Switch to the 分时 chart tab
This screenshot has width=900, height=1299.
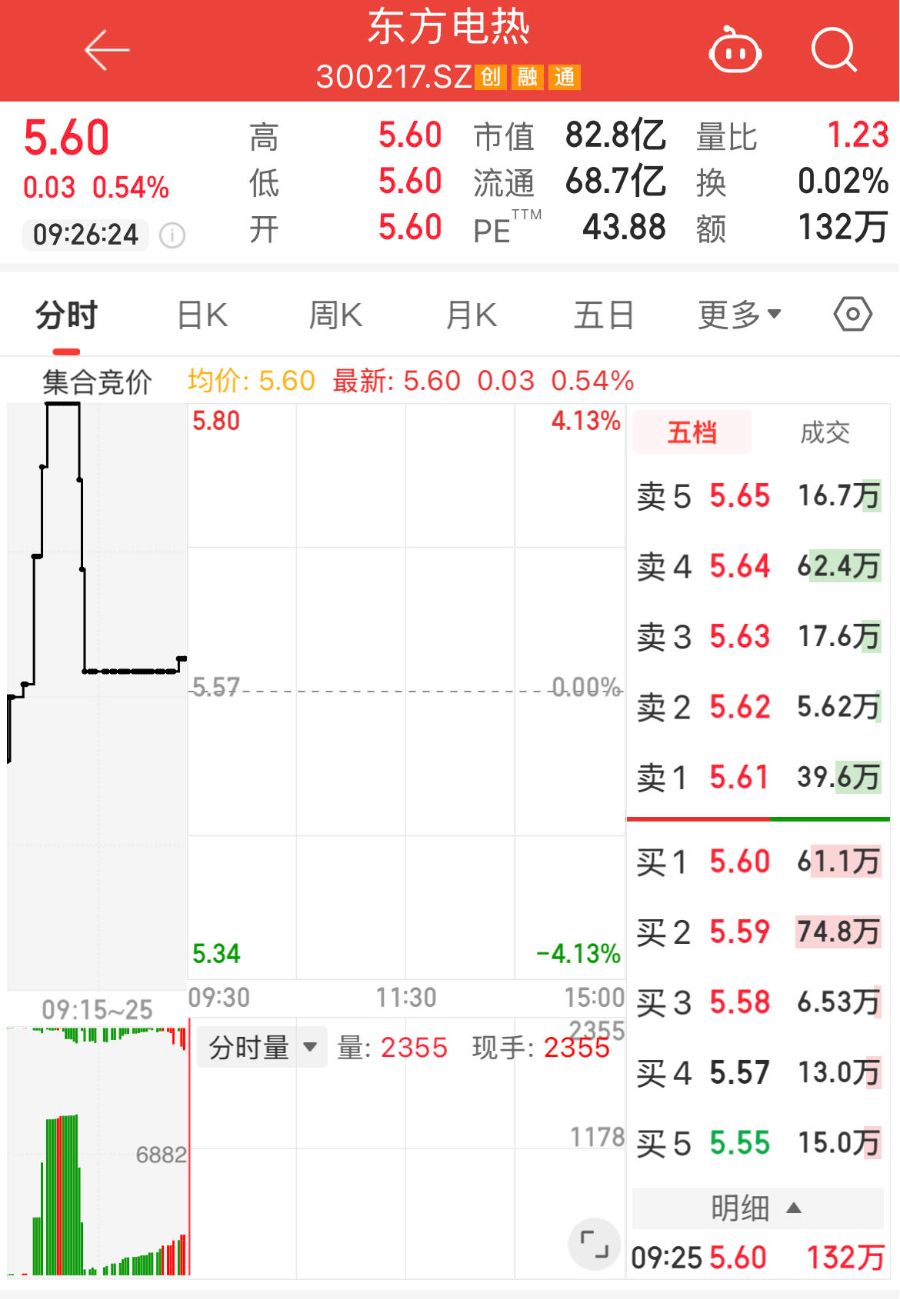pyautogui.click(x=66, y=316)
